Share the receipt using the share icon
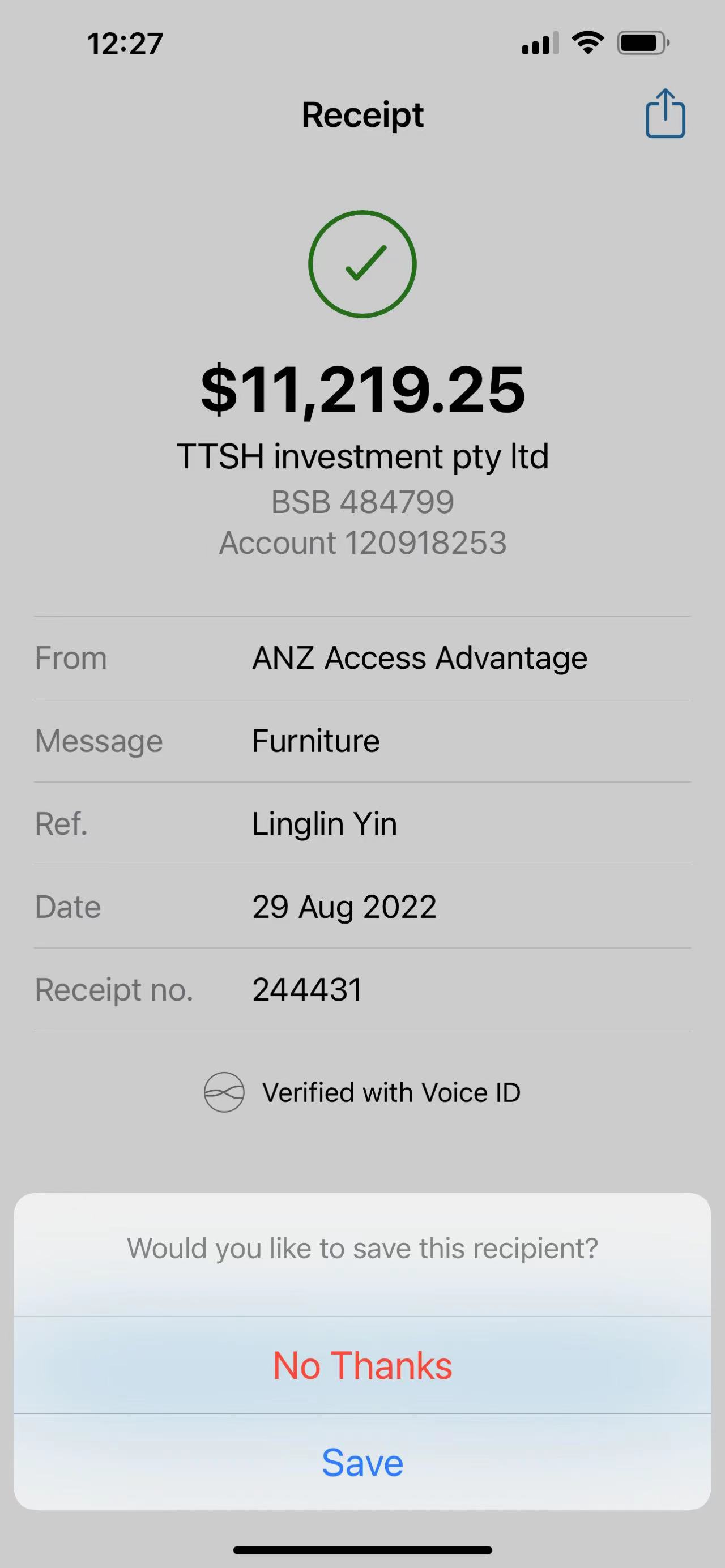This screenshot has height=1568, width=725. pos(665,114)
